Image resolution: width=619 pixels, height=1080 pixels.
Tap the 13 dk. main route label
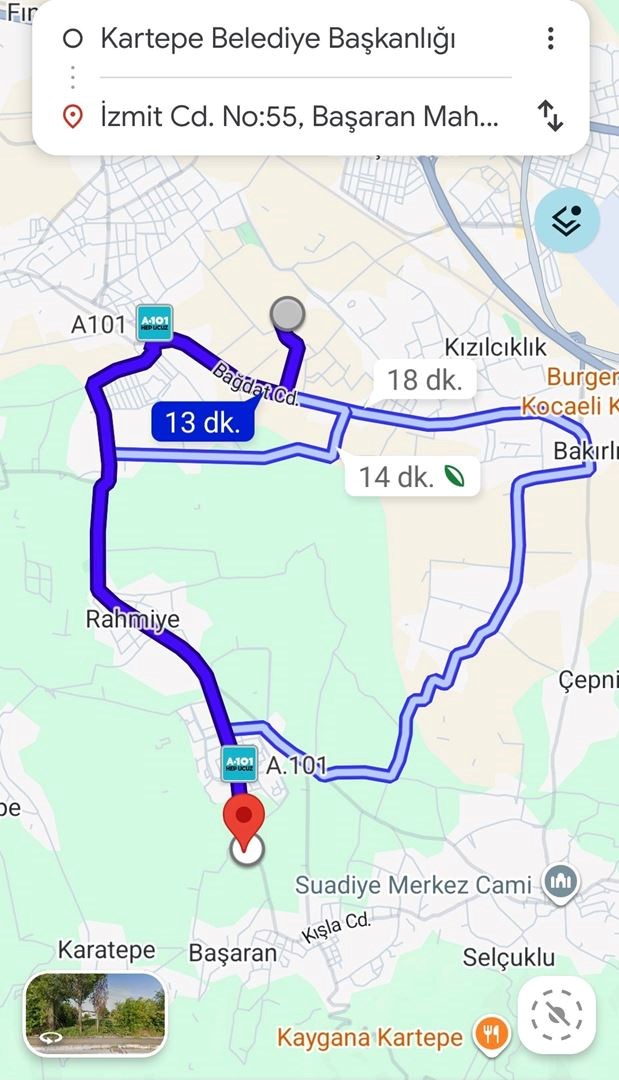point(202,422)
